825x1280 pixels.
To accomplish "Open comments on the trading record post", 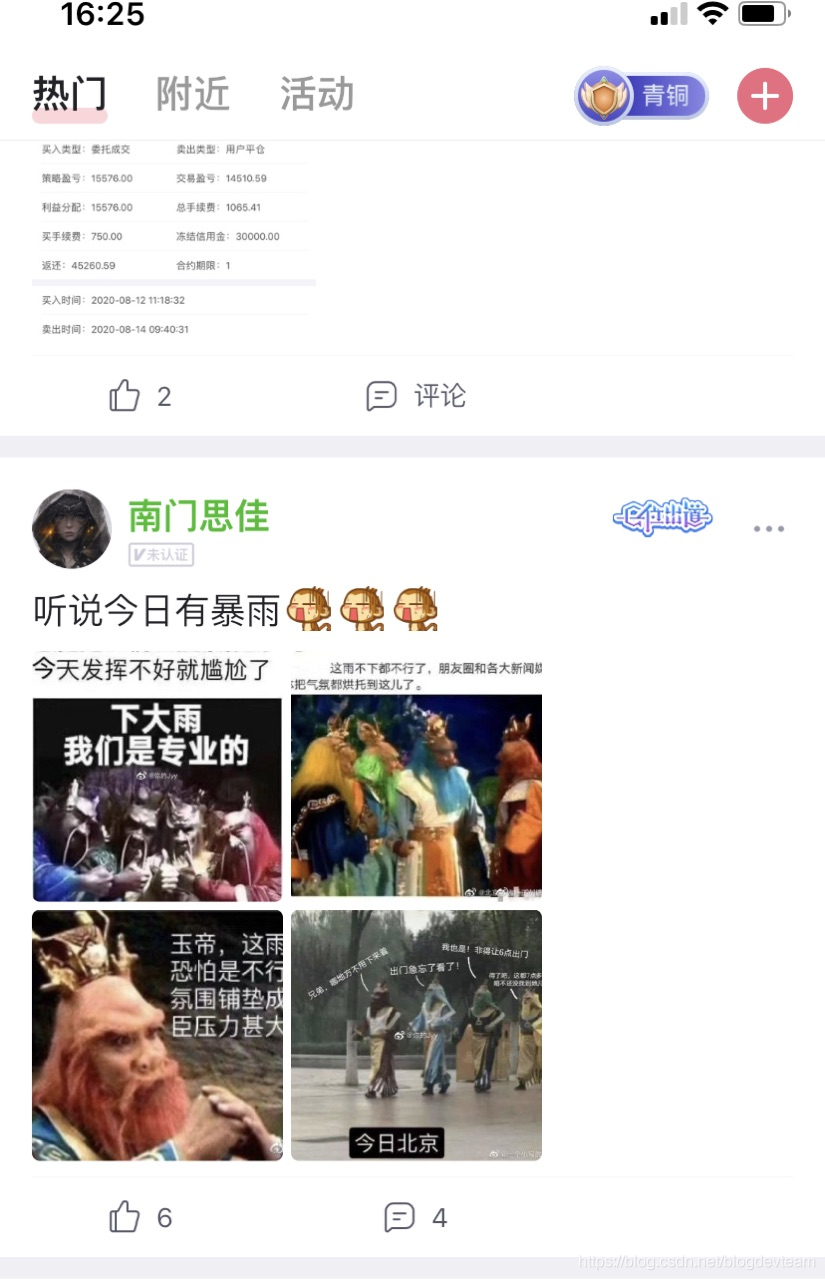I will pyautogui.click(x=416, y=396).
